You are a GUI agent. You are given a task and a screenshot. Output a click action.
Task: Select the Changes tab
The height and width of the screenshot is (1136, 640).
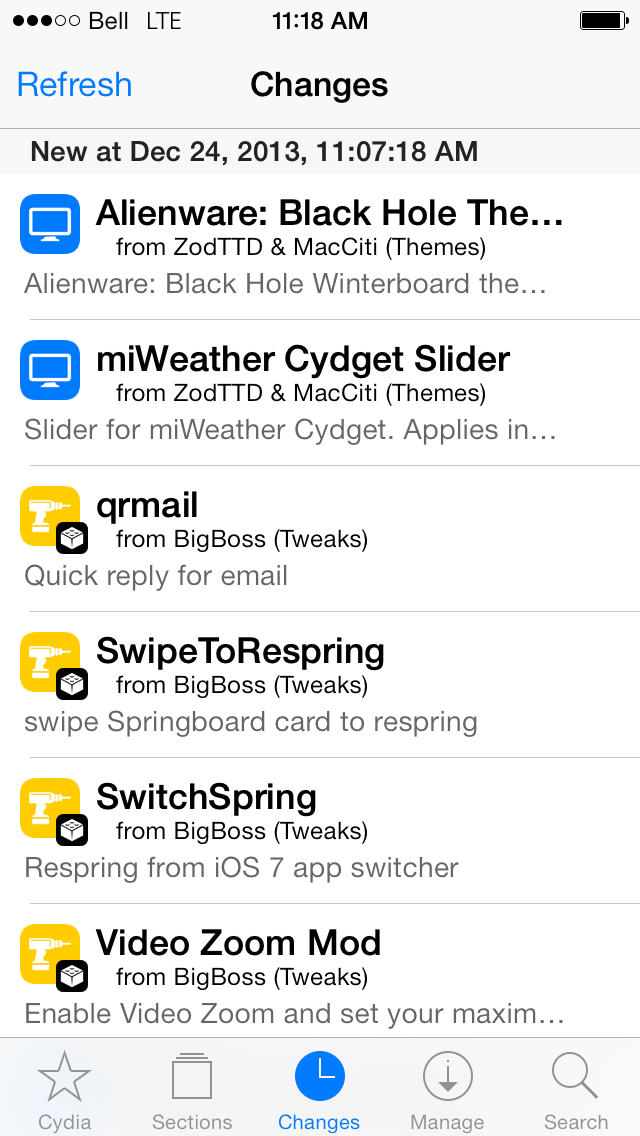tap(320, 1088)
